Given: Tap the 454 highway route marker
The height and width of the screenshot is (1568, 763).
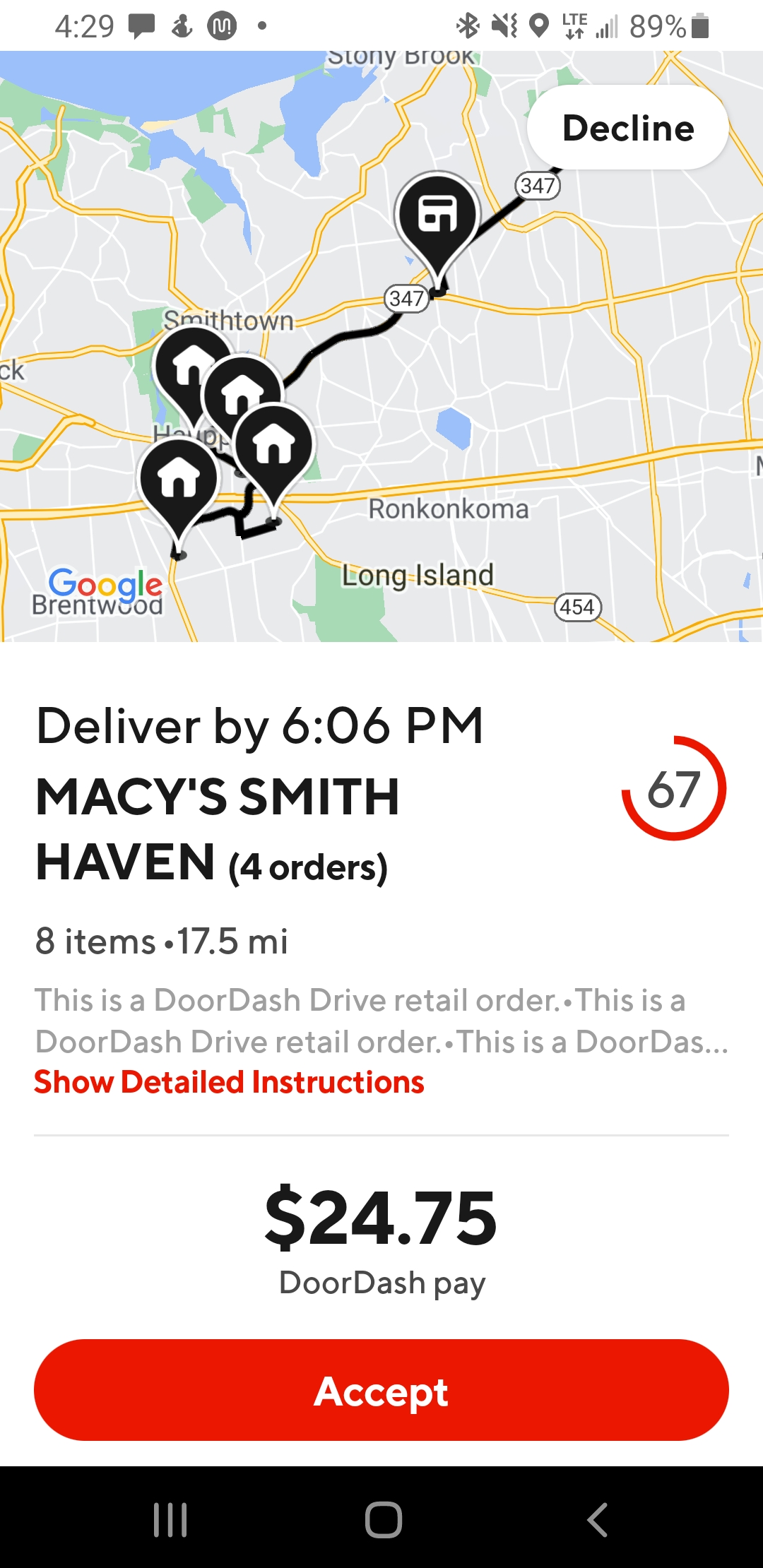Looking at the screenshot, I should tap(578, 605).
